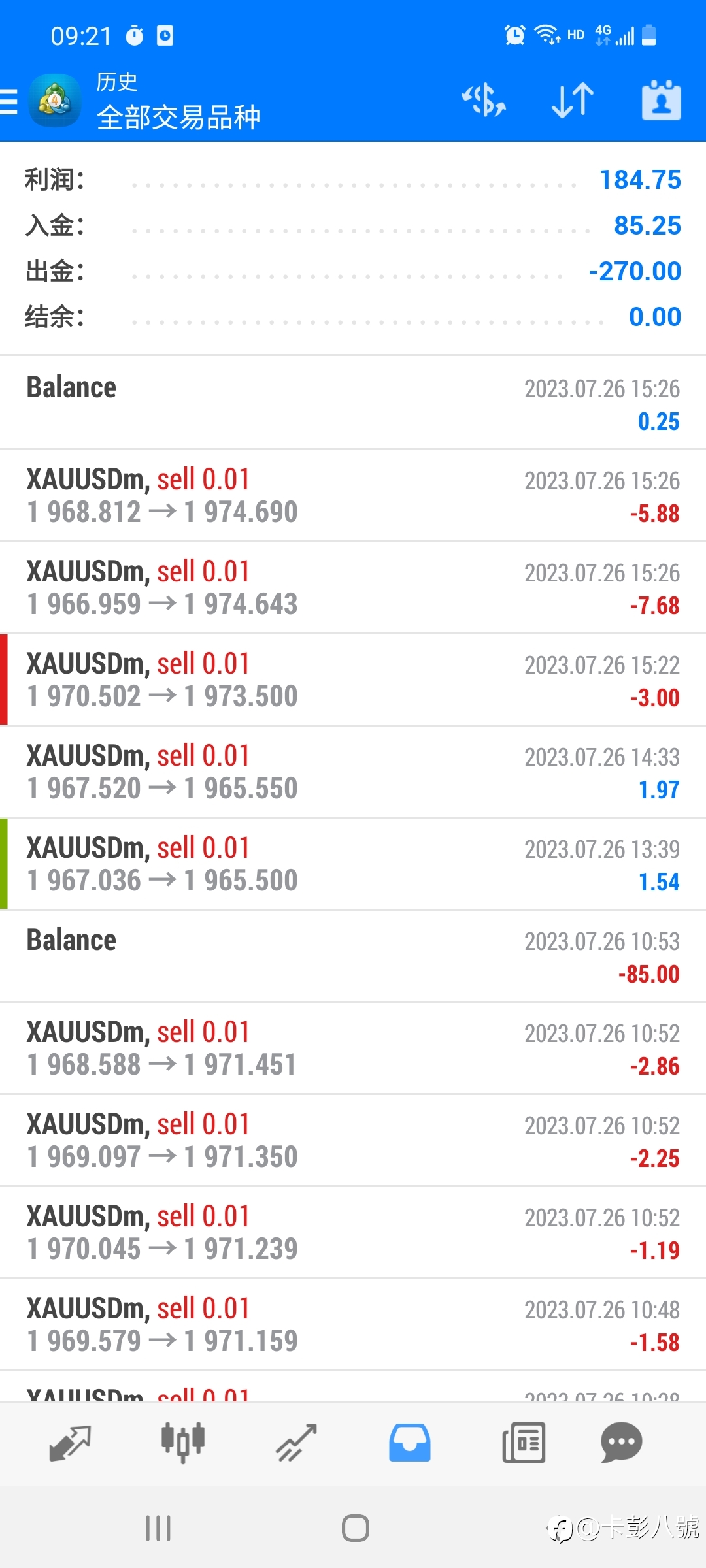Select the XAUUSDm trade with loss -2.86
This screenshot has height=1568, width=706.
coord(353,1048)
